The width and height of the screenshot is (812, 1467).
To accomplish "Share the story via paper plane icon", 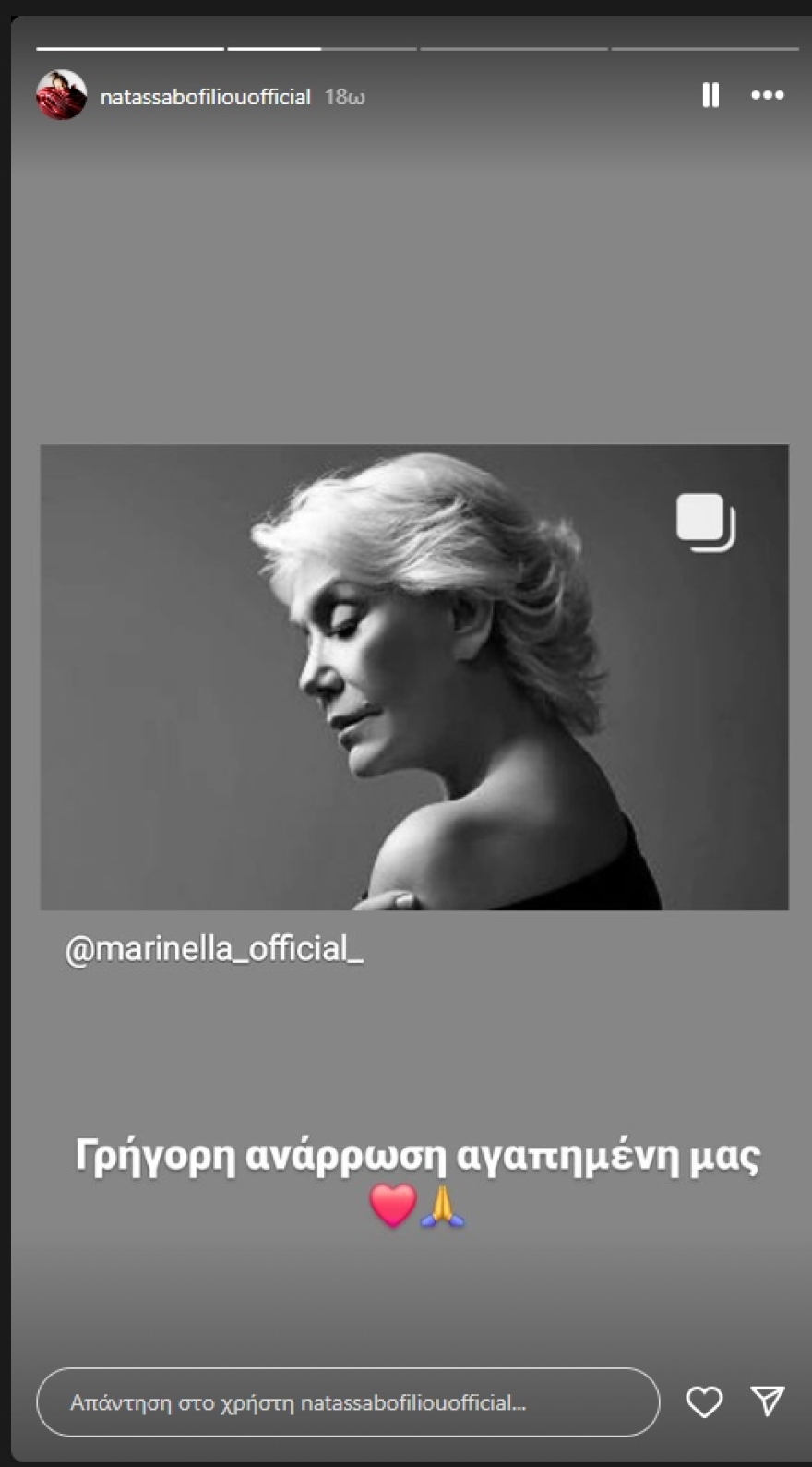I will pos(767,1401).
